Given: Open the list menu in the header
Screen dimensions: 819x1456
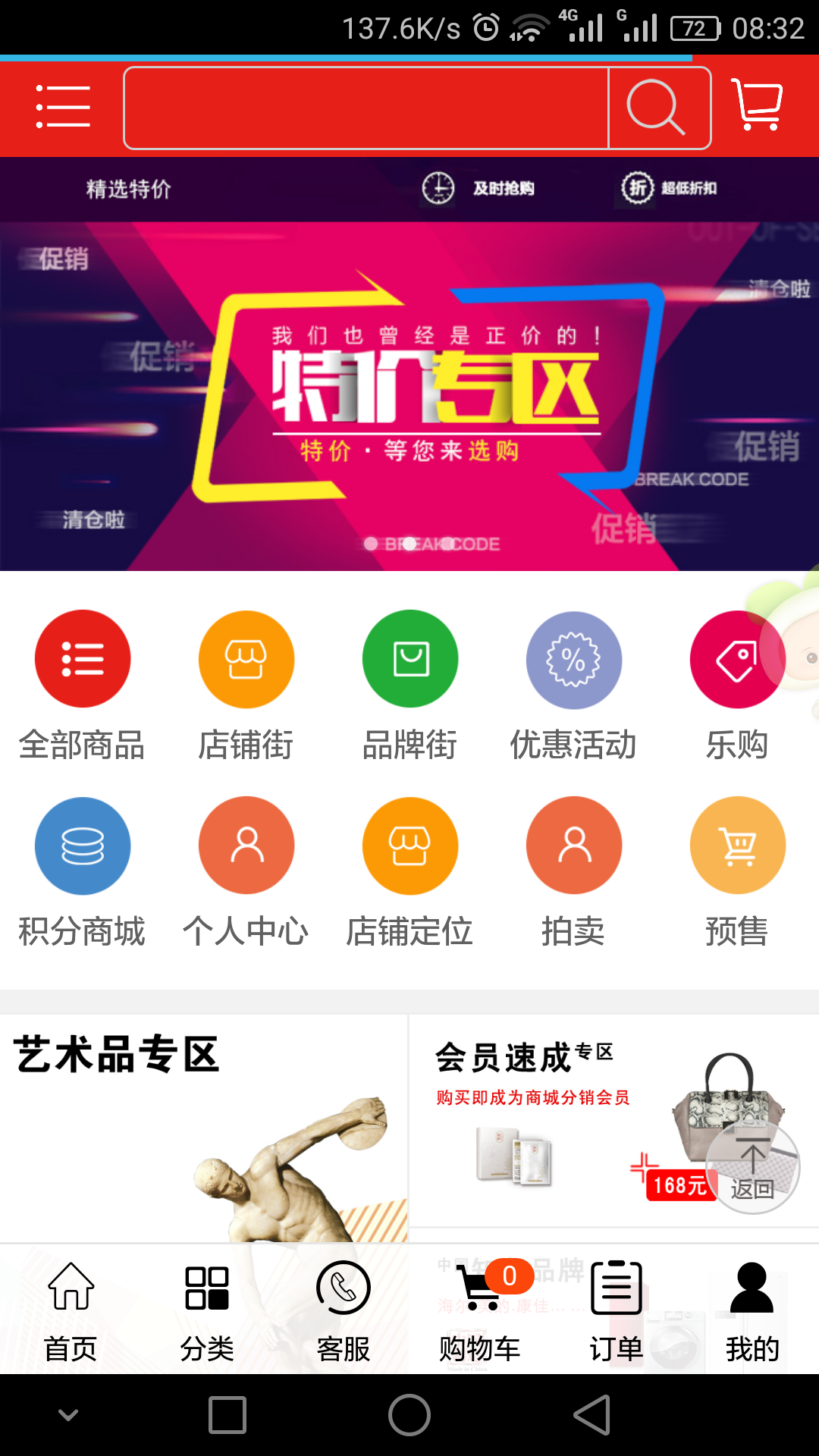Looking at the screenshot, I should point(64,107).
